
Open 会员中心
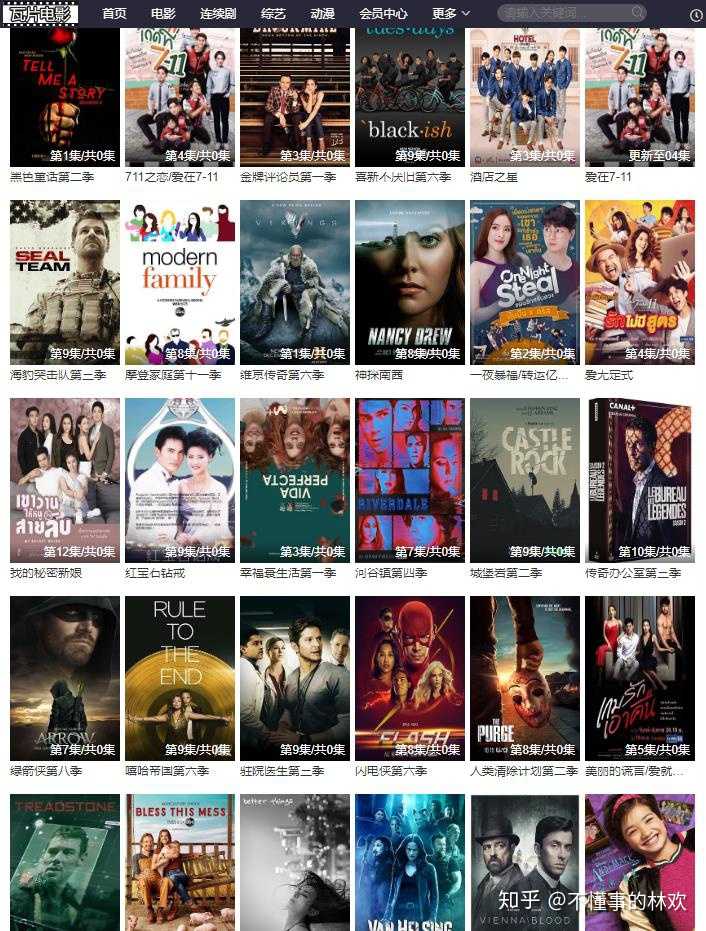pyautogui.click(x=383, y=14)
